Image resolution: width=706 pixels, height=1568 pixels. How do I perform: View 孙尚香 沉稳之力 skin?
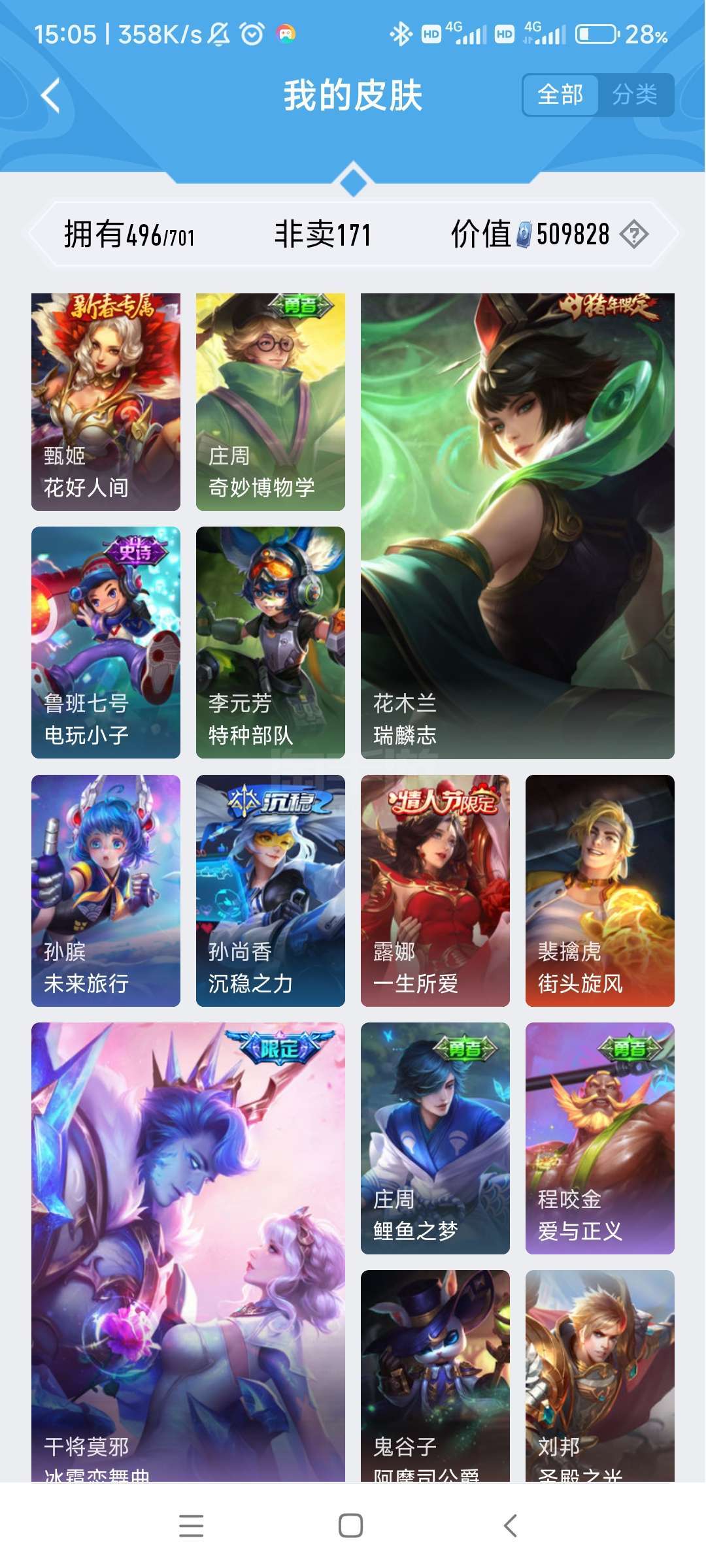point(270,890)
